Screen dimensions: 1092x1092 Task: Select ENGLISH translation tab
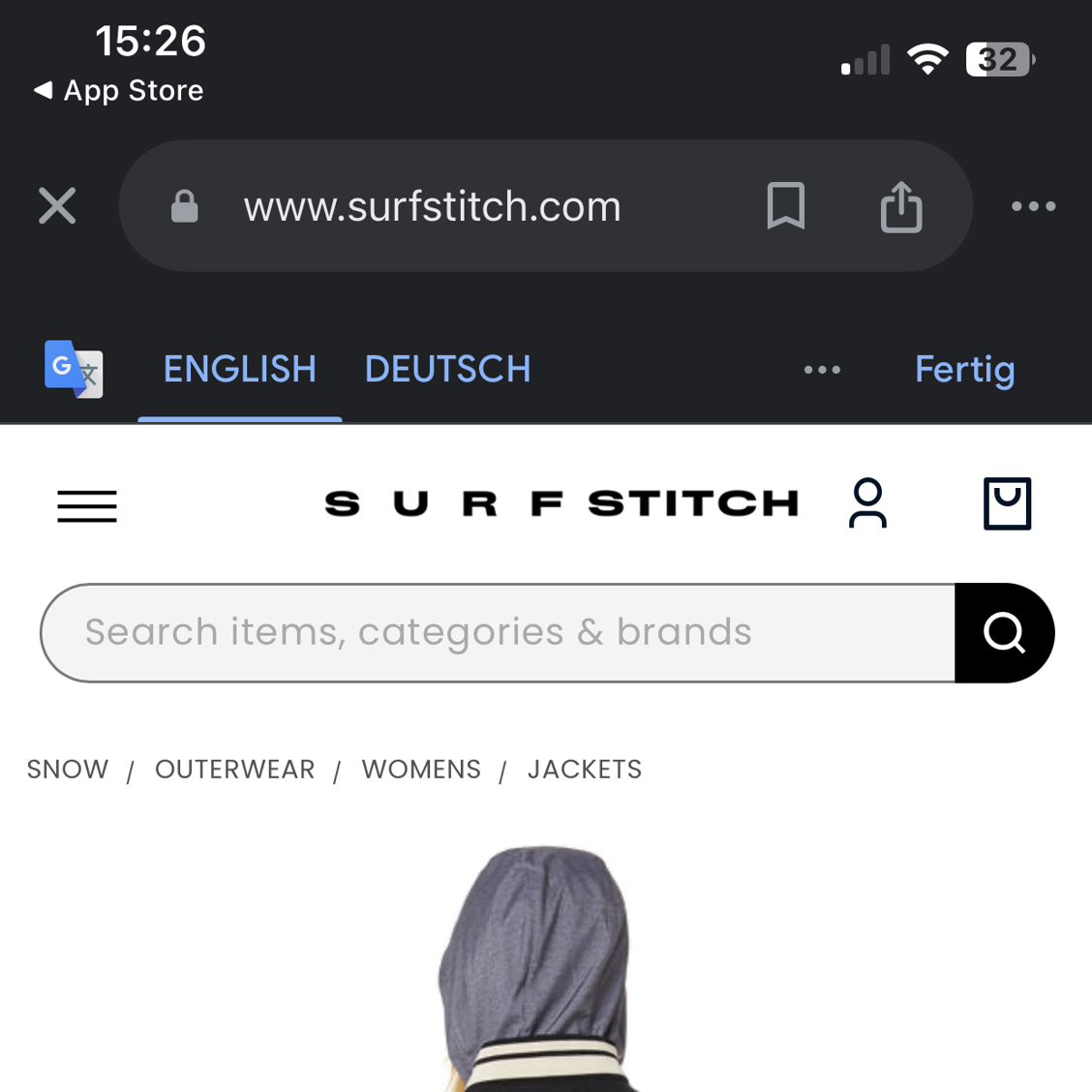click(x=239, y=369)
